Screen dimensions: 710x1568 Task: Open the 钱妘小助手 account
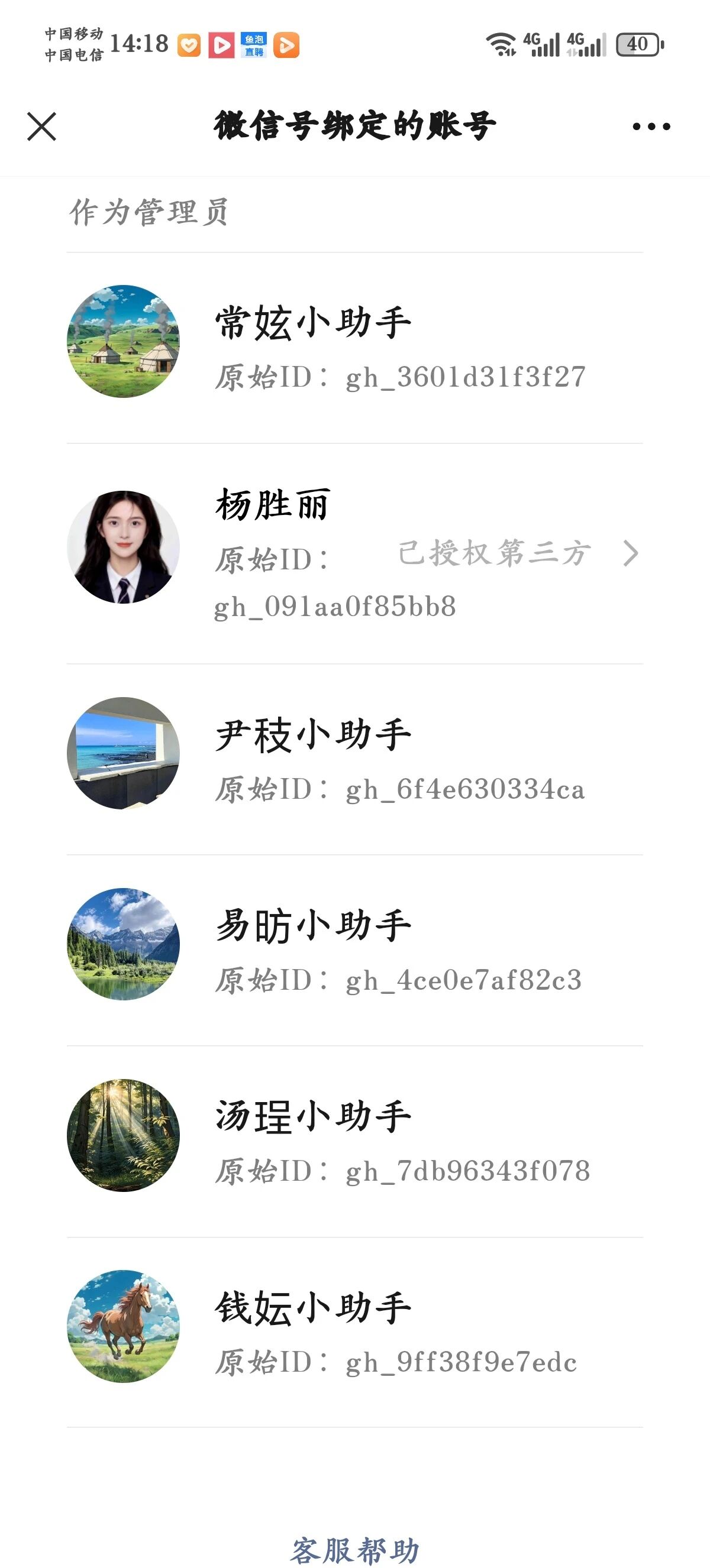tap(312, 1308)
